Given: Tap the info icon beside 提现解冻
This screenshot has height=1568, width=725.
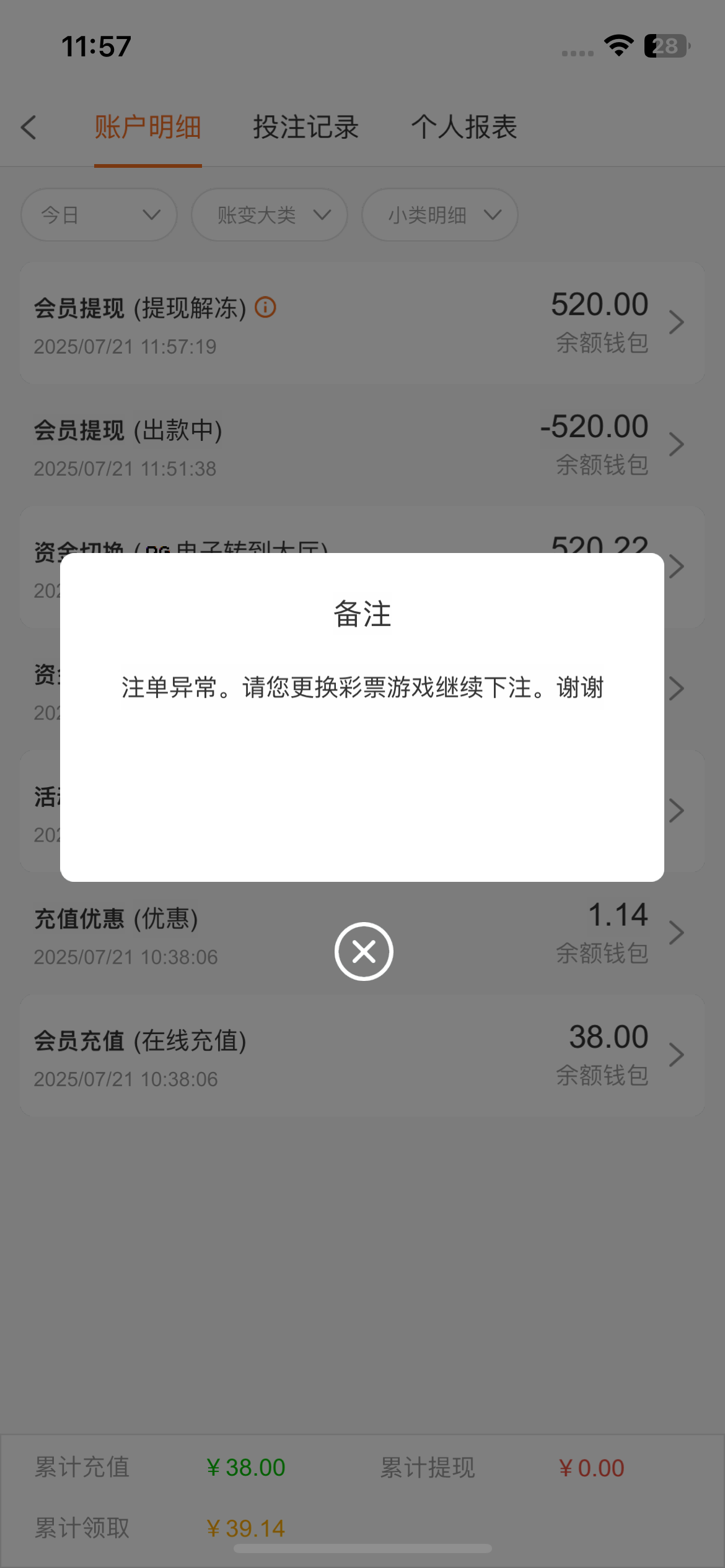Looking at the screenshot, I should click(266, 307).
